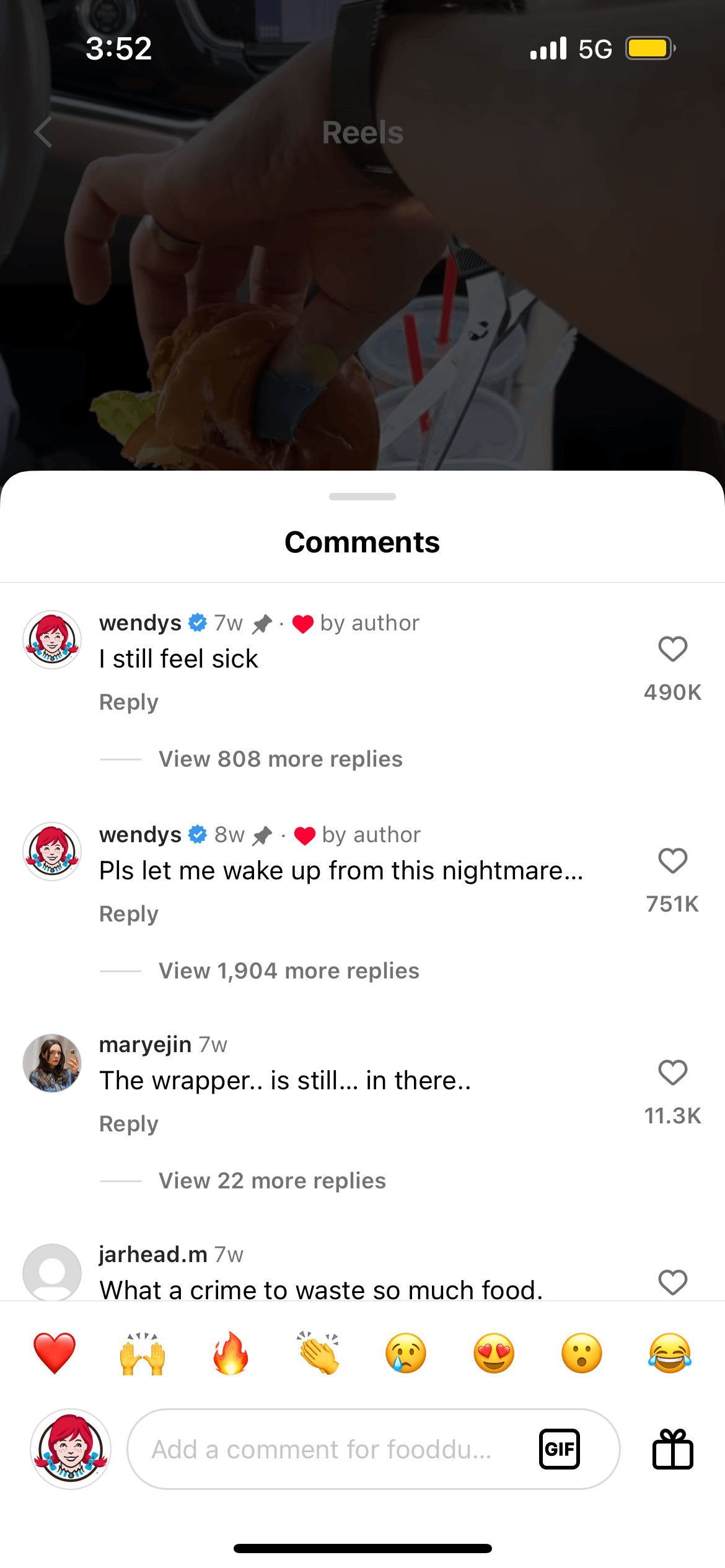The image size is (725, 1568).
Task: View 1,904 more replies
Action: click(x=289, y=971)
